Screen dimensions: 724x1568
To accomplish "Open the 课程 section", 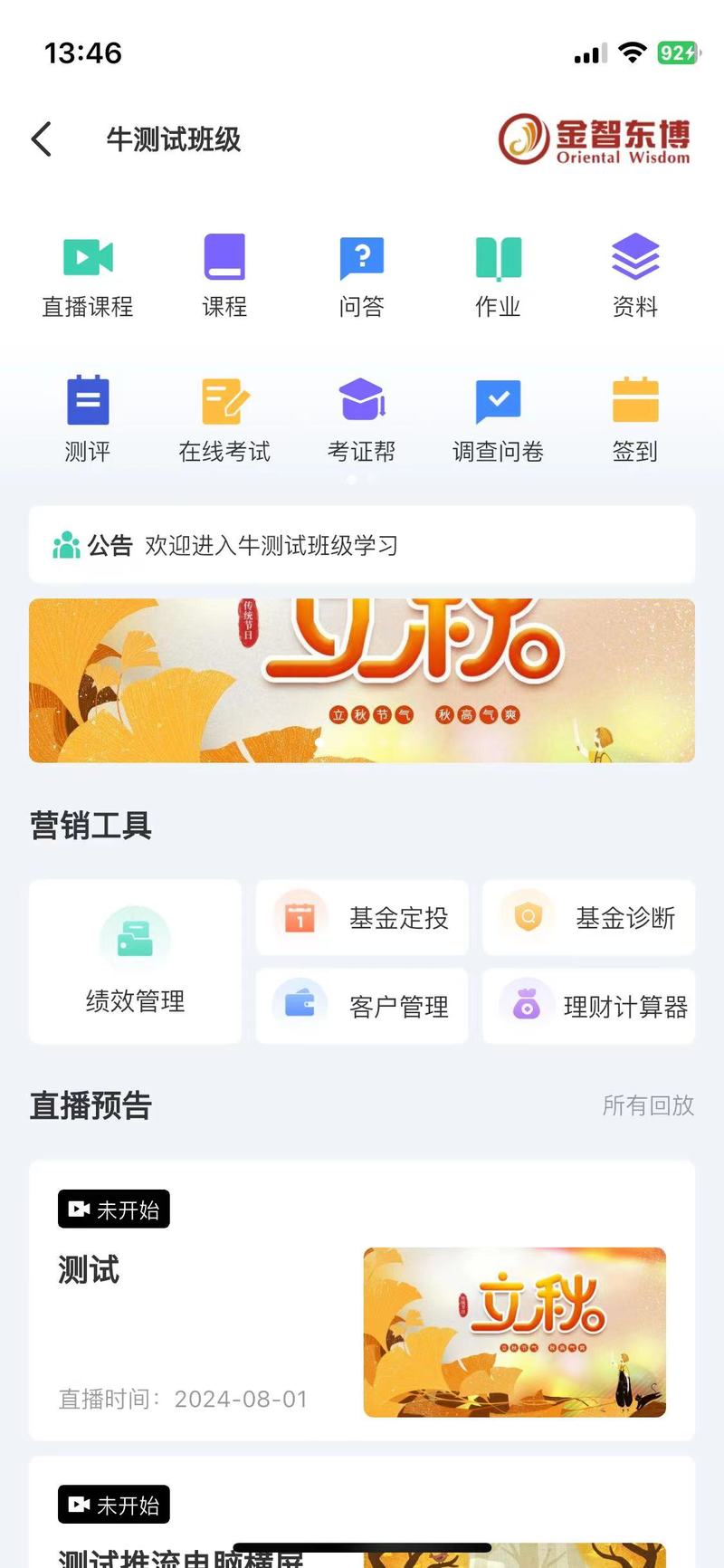I will (224, 275).
